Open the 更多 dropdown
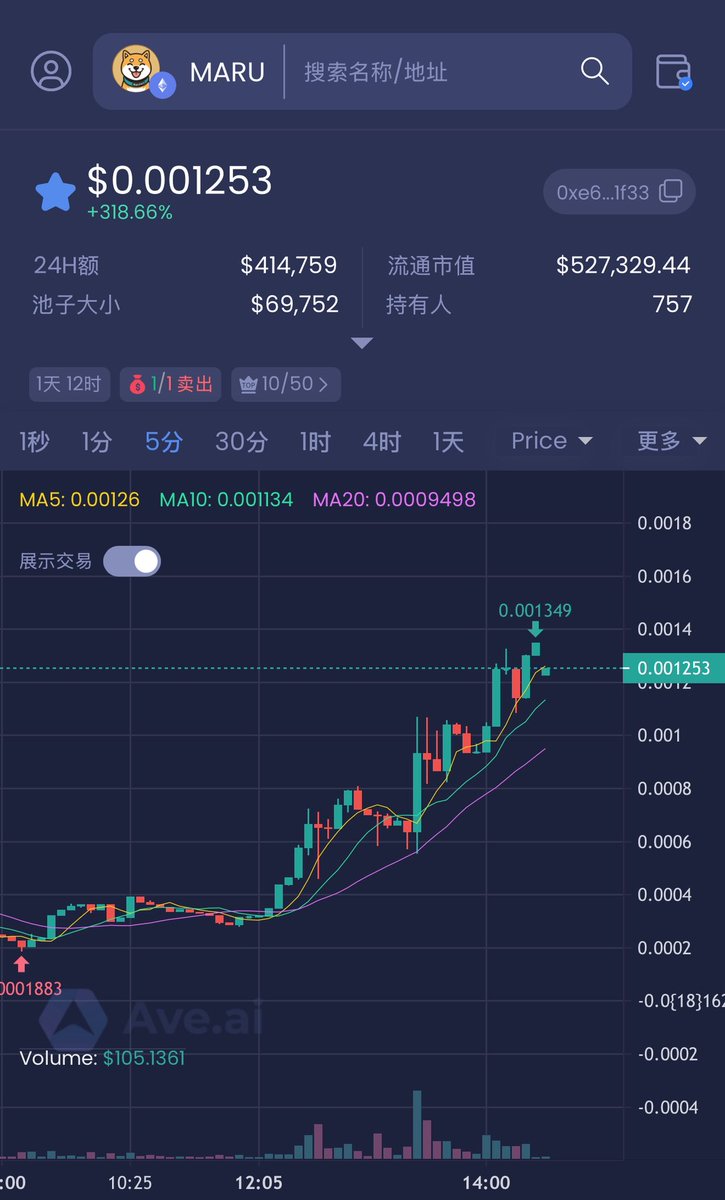 point(672,441)
